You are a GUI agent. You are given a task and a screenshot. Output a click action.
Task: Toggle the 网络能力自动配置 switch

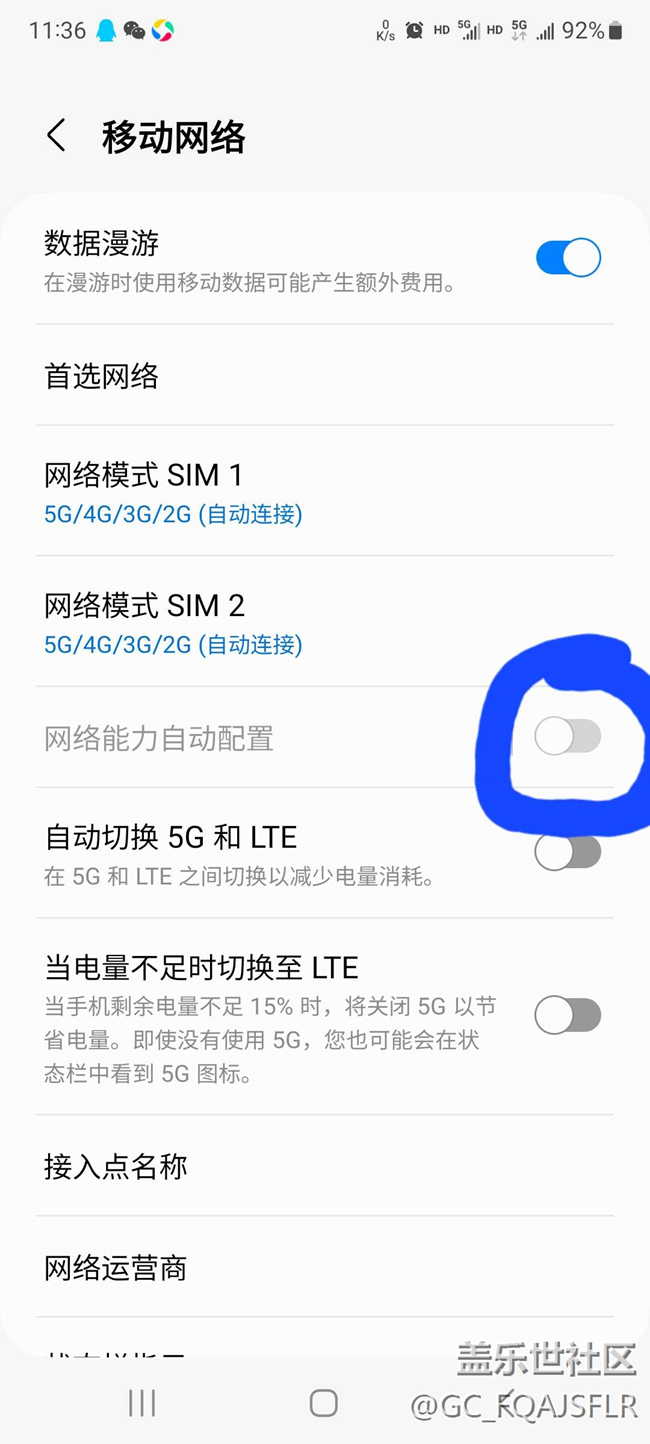coord(567,737)
